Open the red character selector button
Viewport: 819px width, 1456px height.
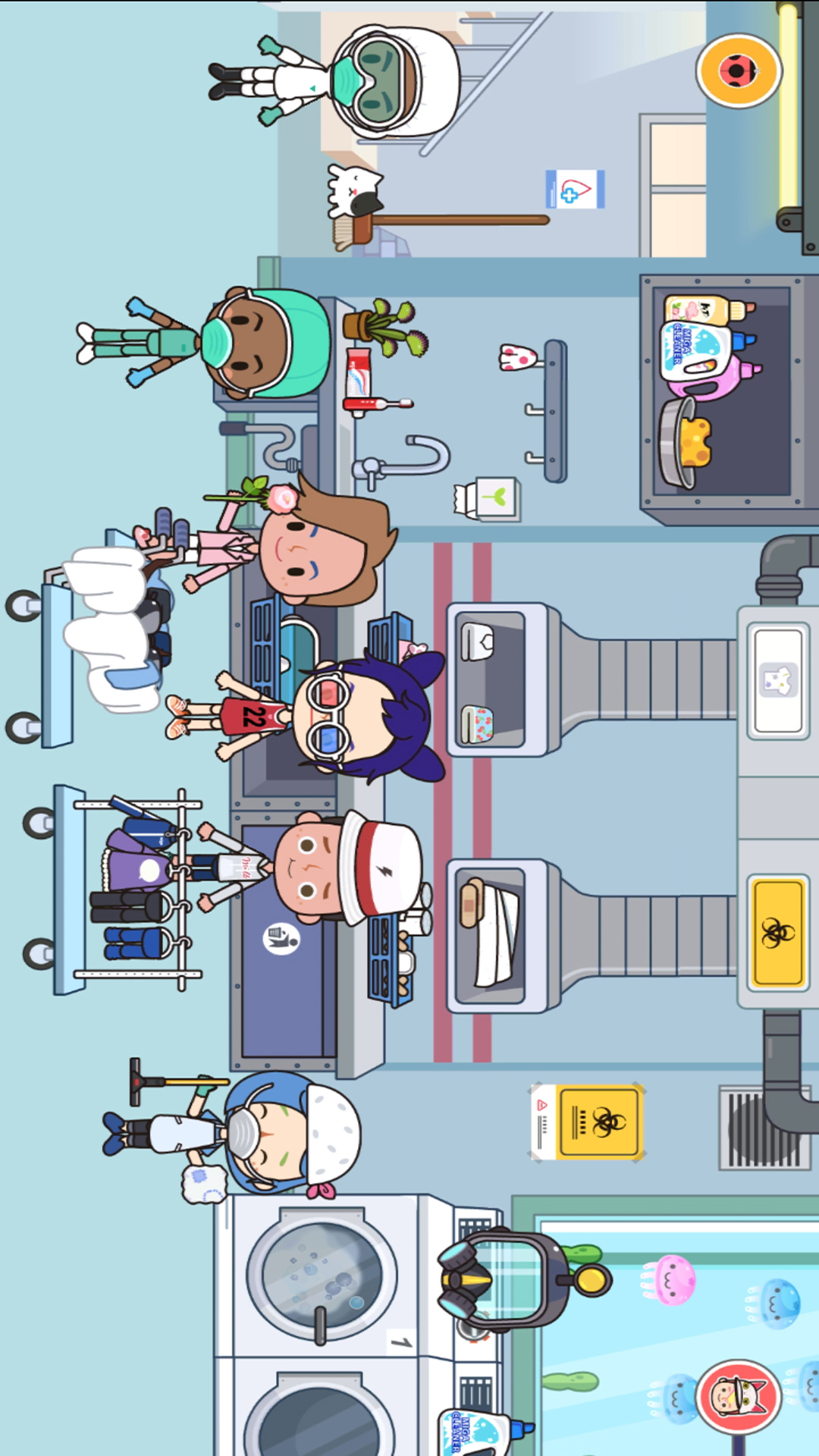click(739, 1396)
